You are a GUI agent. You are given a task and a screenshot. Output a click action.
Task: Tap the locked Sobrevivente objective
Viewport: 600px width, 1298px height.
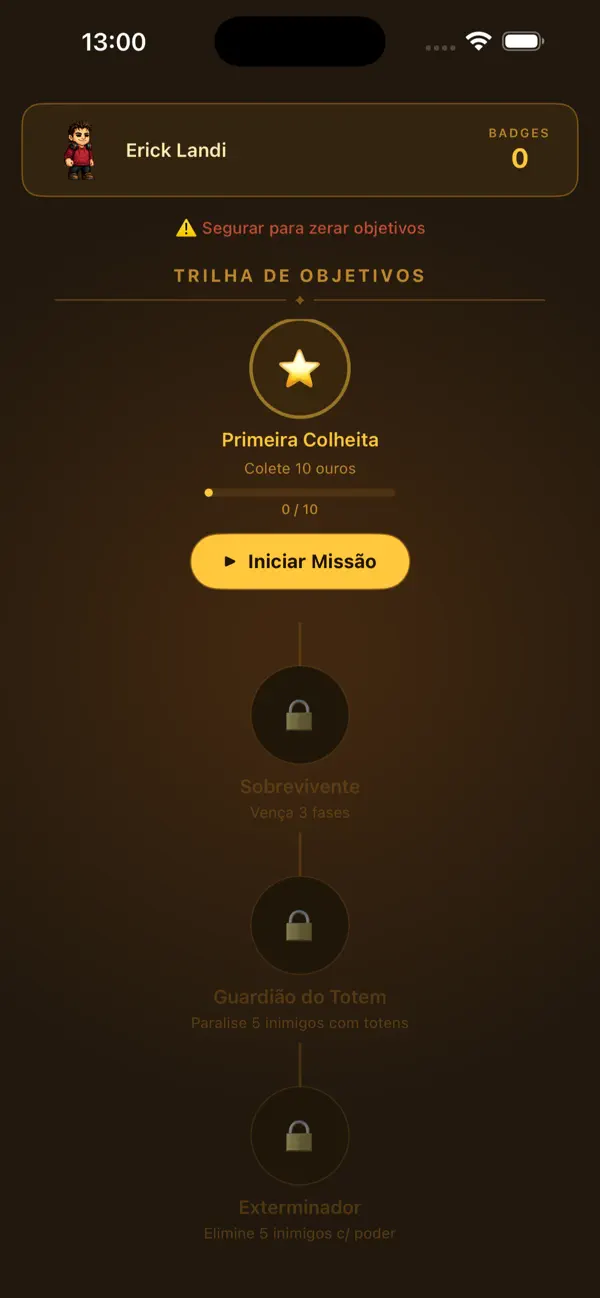[x=300, y=715]
